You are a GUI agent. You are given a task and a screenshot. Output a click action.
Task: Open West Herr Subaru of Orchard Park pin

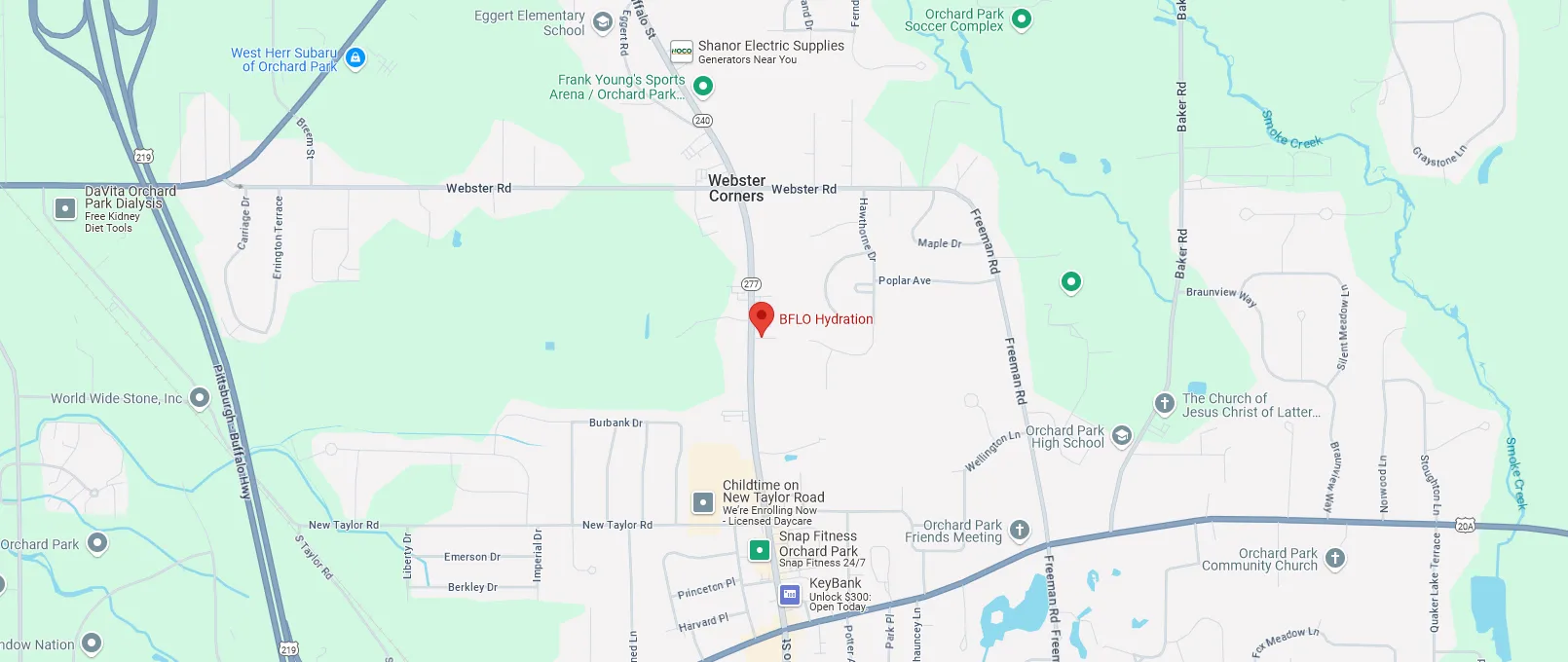[355, 58]
